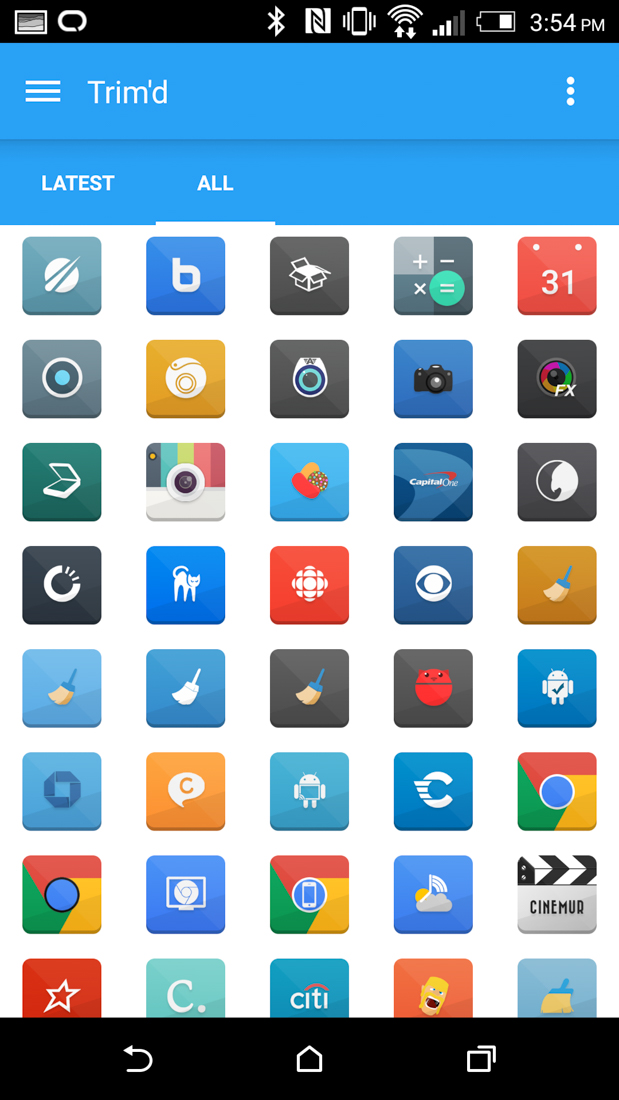Go back with the system back button
The width and height of the screenshot is (619, 1100).
(138, 1059)
